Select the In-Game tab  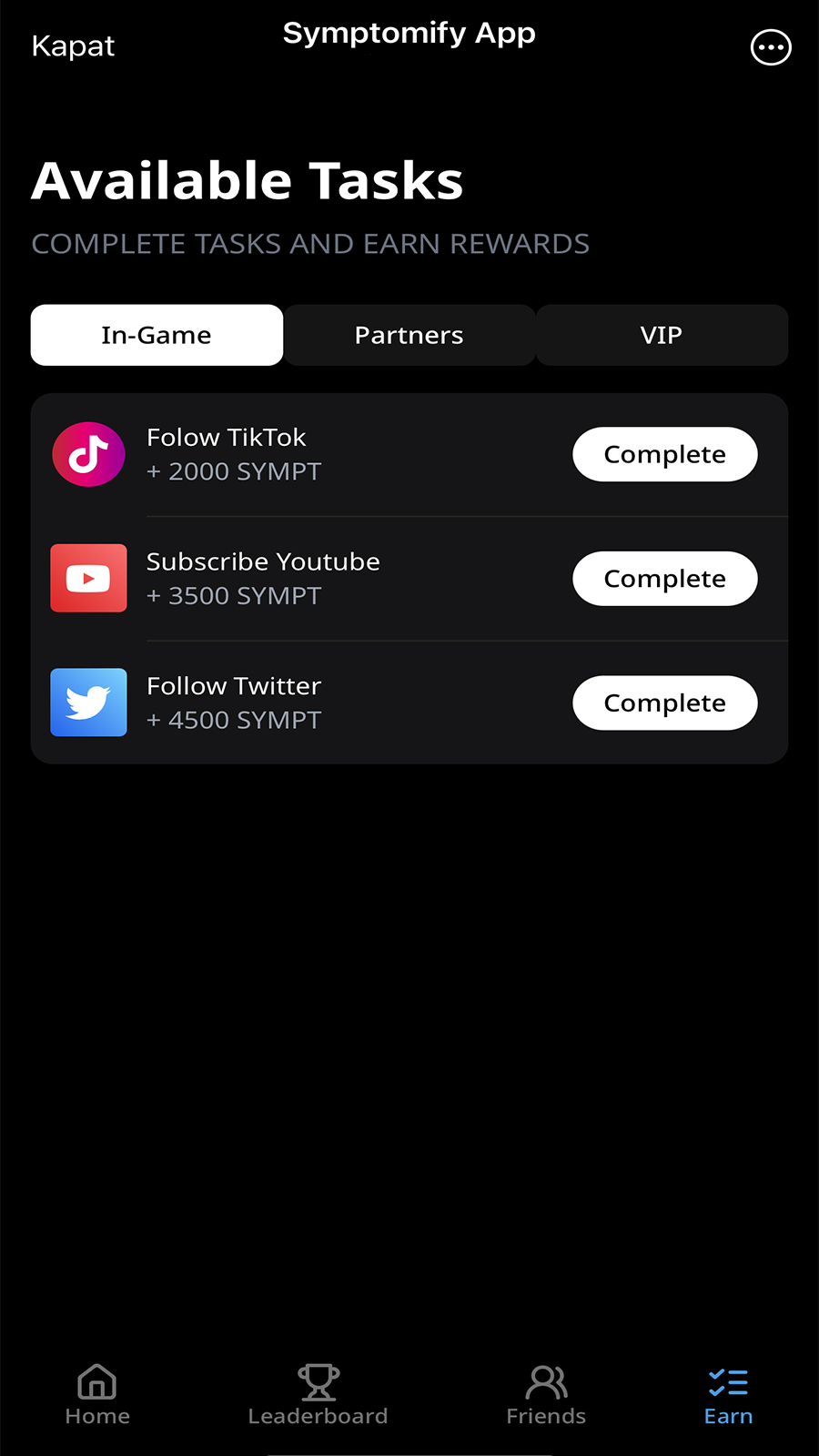pyautogui.click(x=156, y=335)
